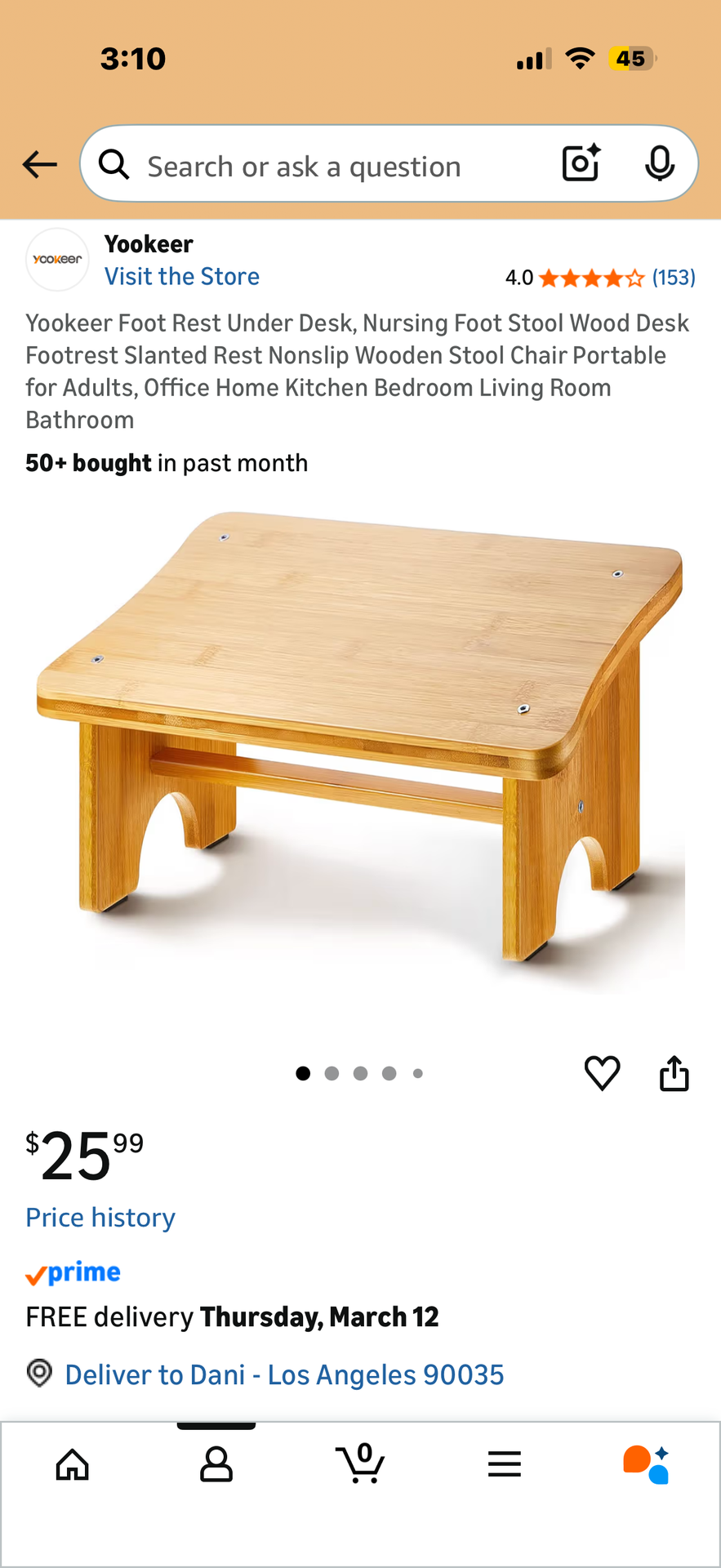Tap the search or ask a question field
721x1568 pixels.
[x=327, y=166]
